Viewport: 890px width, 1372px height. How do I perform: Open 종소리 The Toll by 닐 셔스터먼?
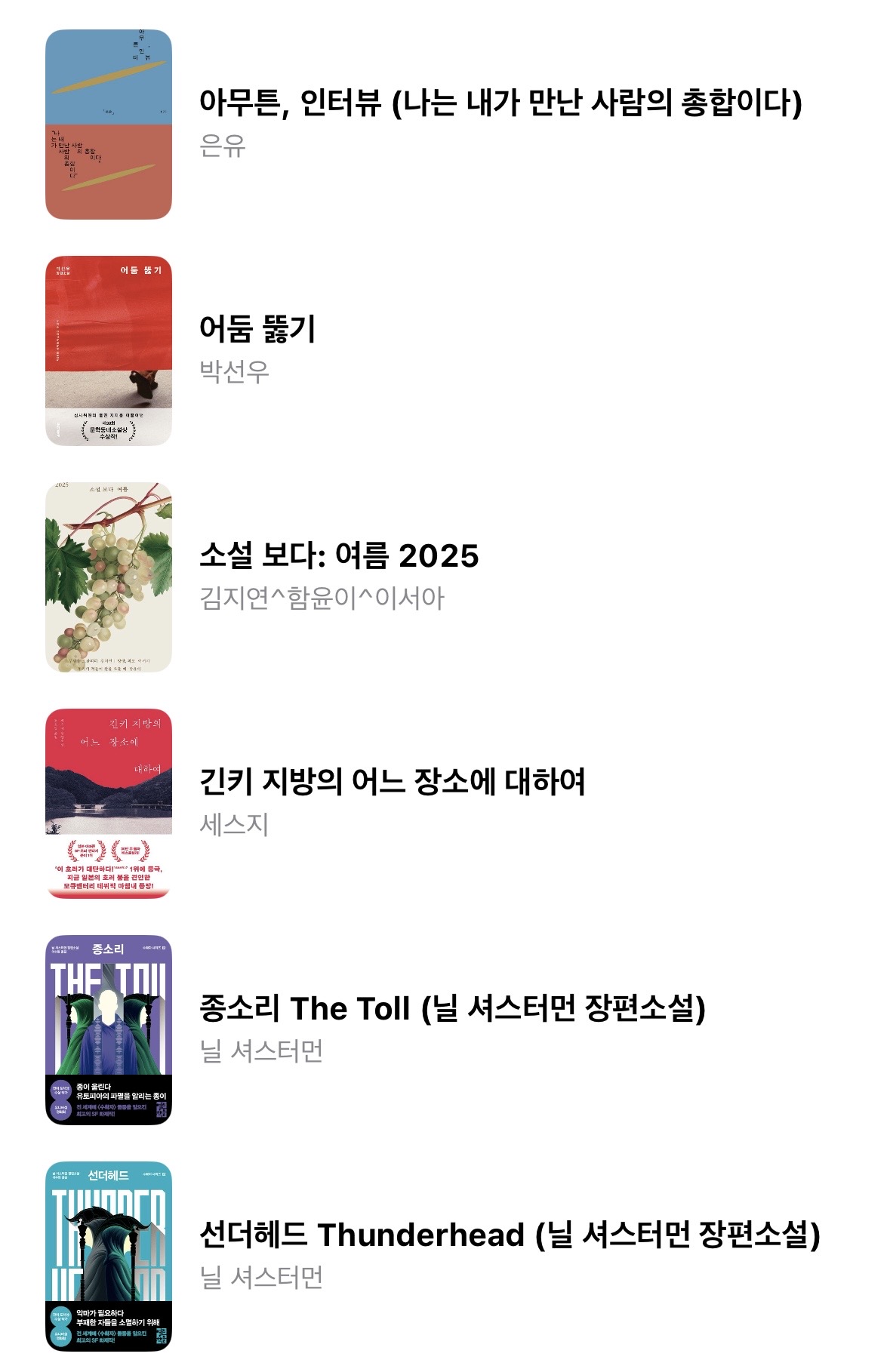point(452,1009)
